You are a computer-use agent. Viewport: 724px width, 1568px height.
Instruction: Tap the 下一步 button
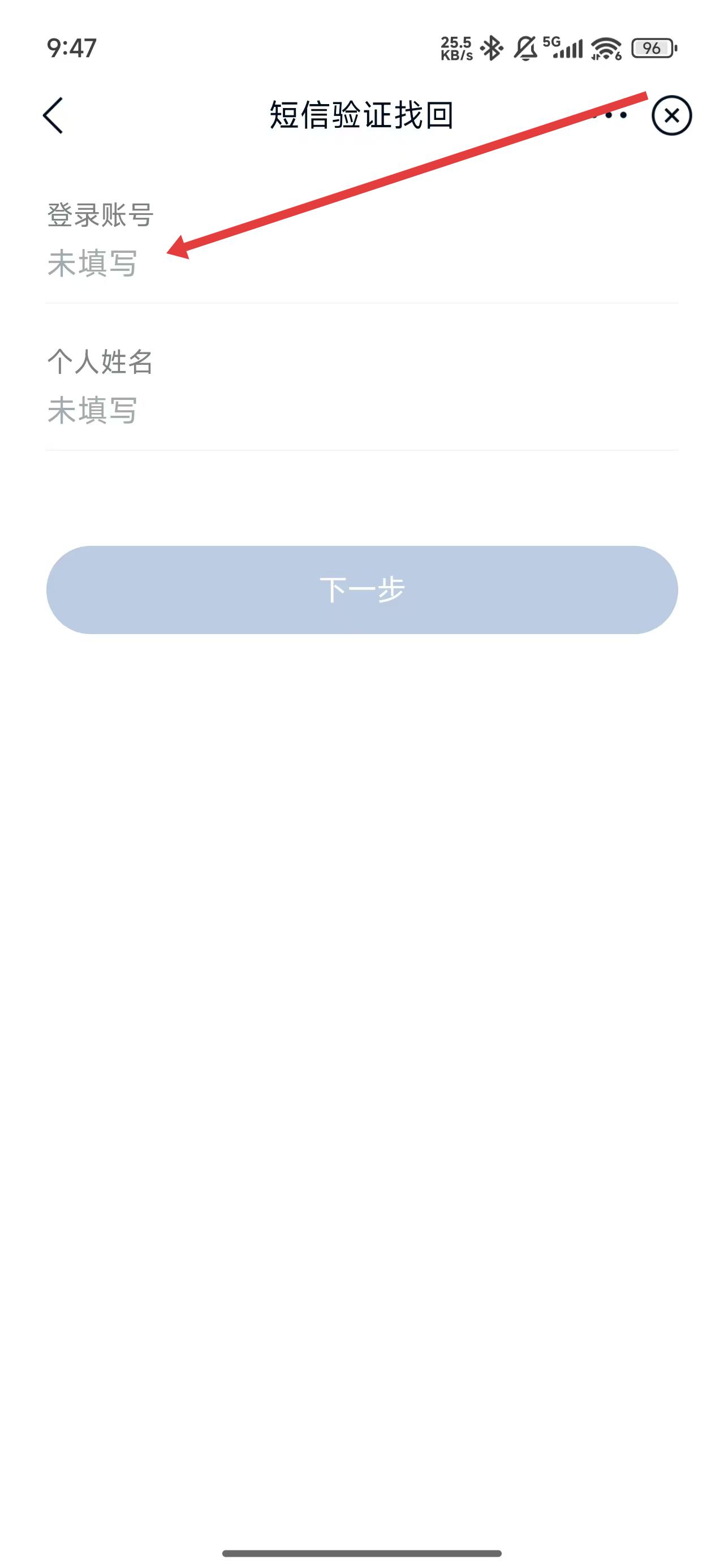(x=361, y=589)
